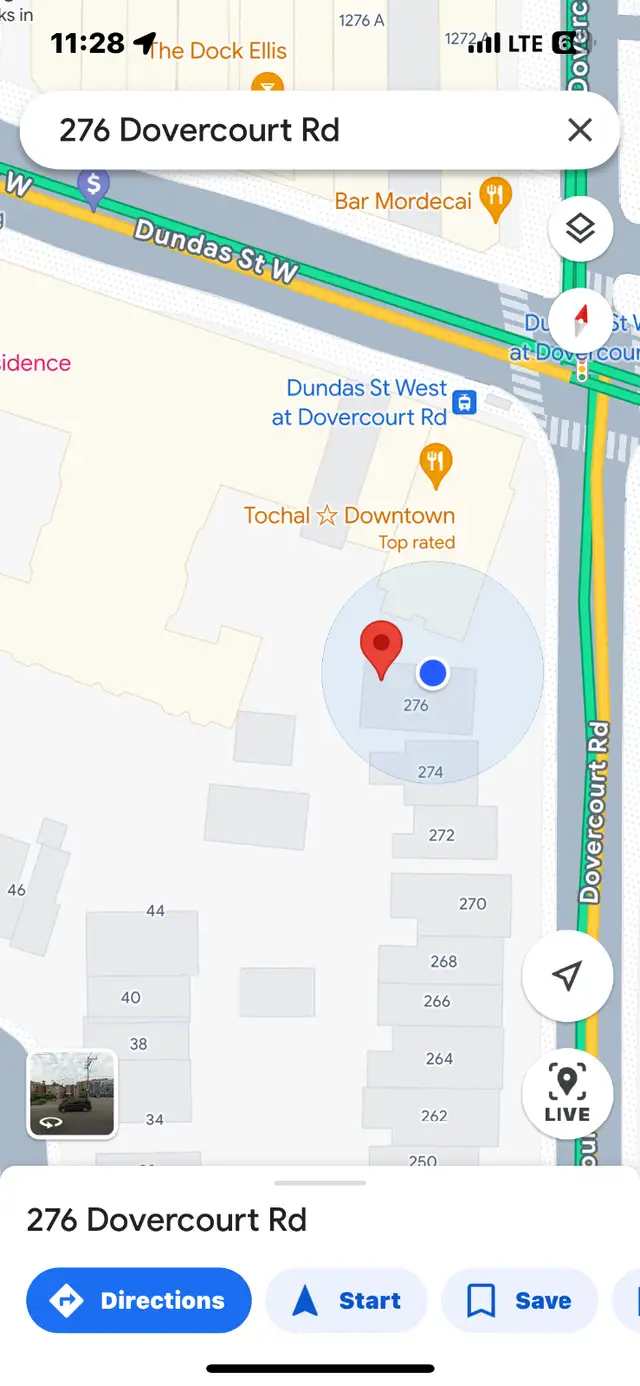Viewport: 640px width, 1386px height.
Task: Edit the search field for 276 Dovercourt Rd
Action: pyautogui.click(x=250, y=130)
